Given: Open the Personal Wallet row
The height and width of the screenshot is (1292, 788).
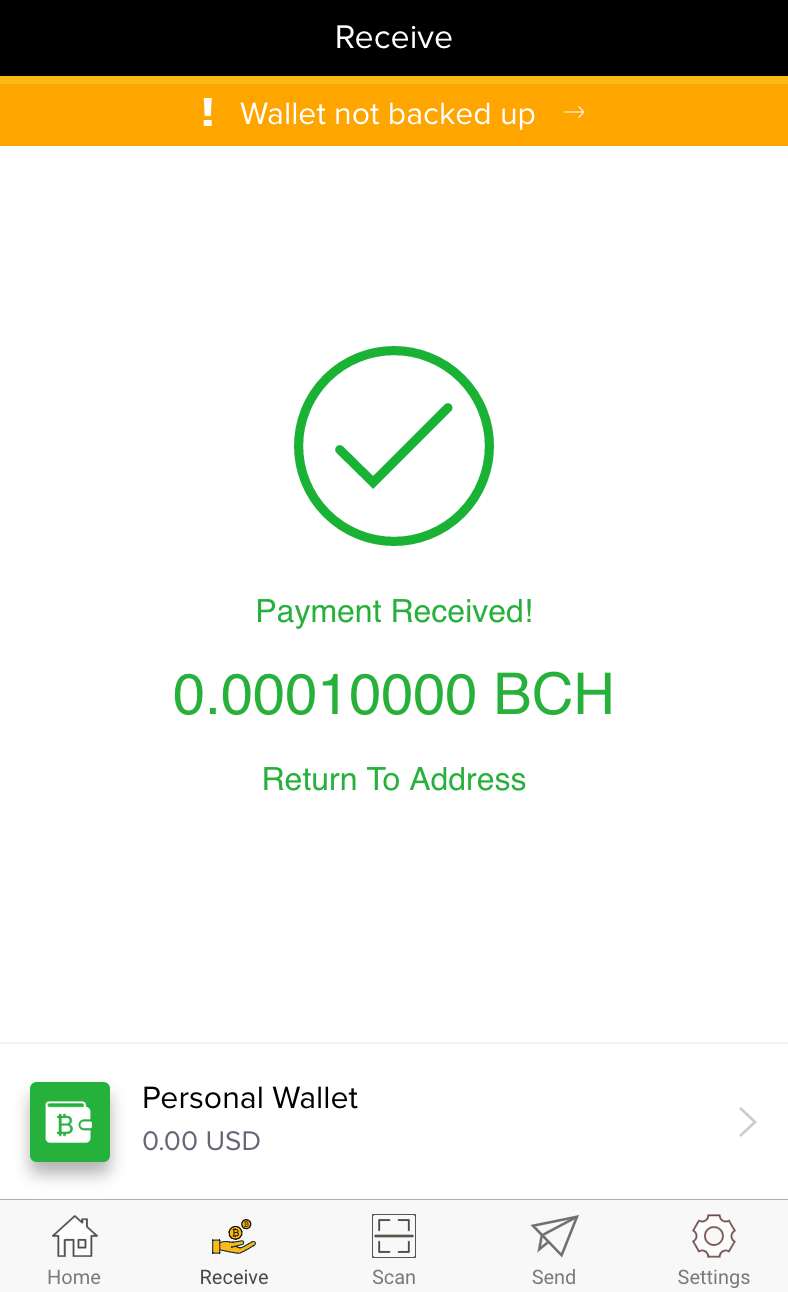Looking at the screenshot, I should (394, 1121).
